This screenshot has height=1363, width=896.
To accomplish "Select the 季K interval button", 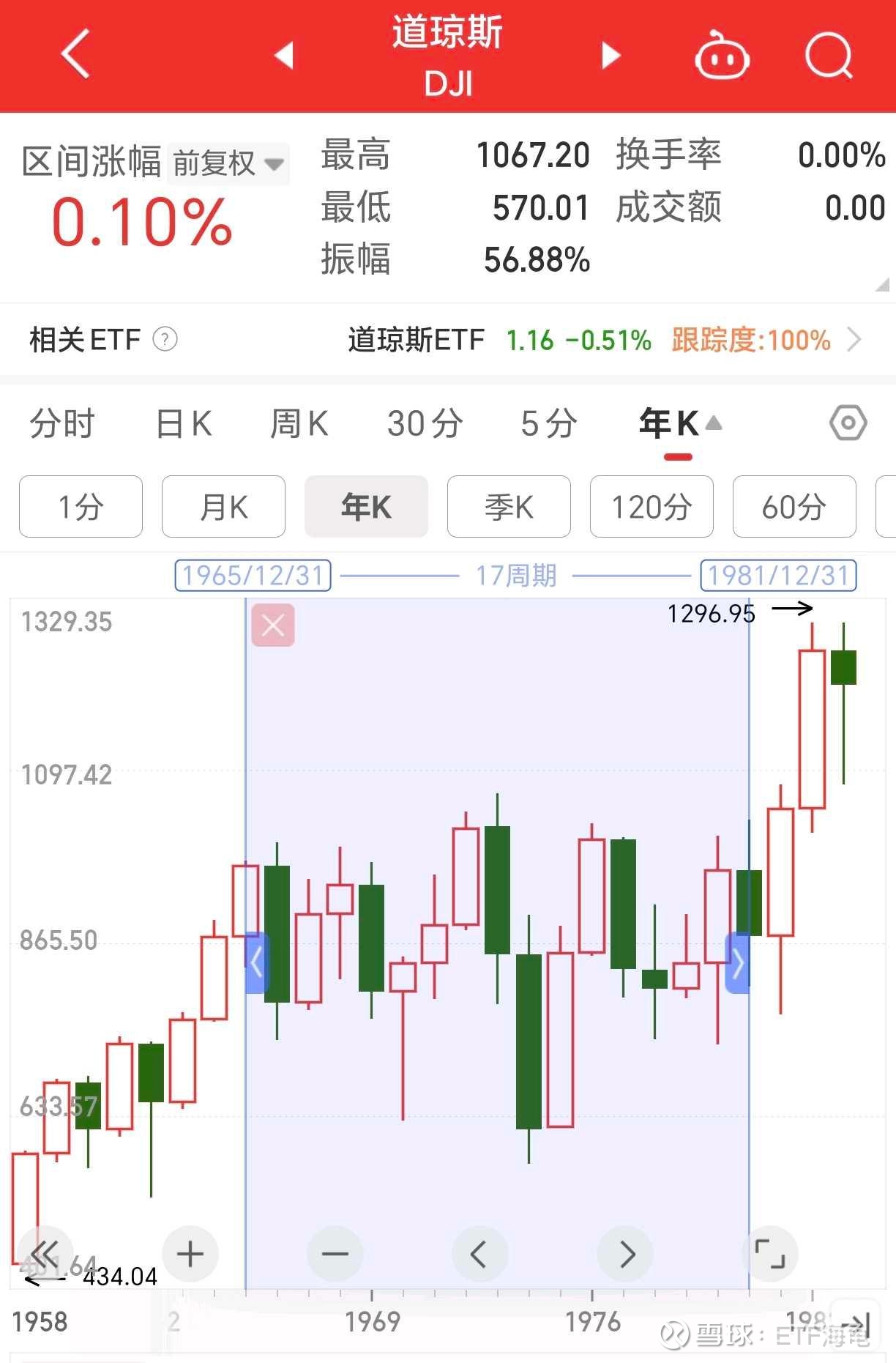I will pos(509,506).
